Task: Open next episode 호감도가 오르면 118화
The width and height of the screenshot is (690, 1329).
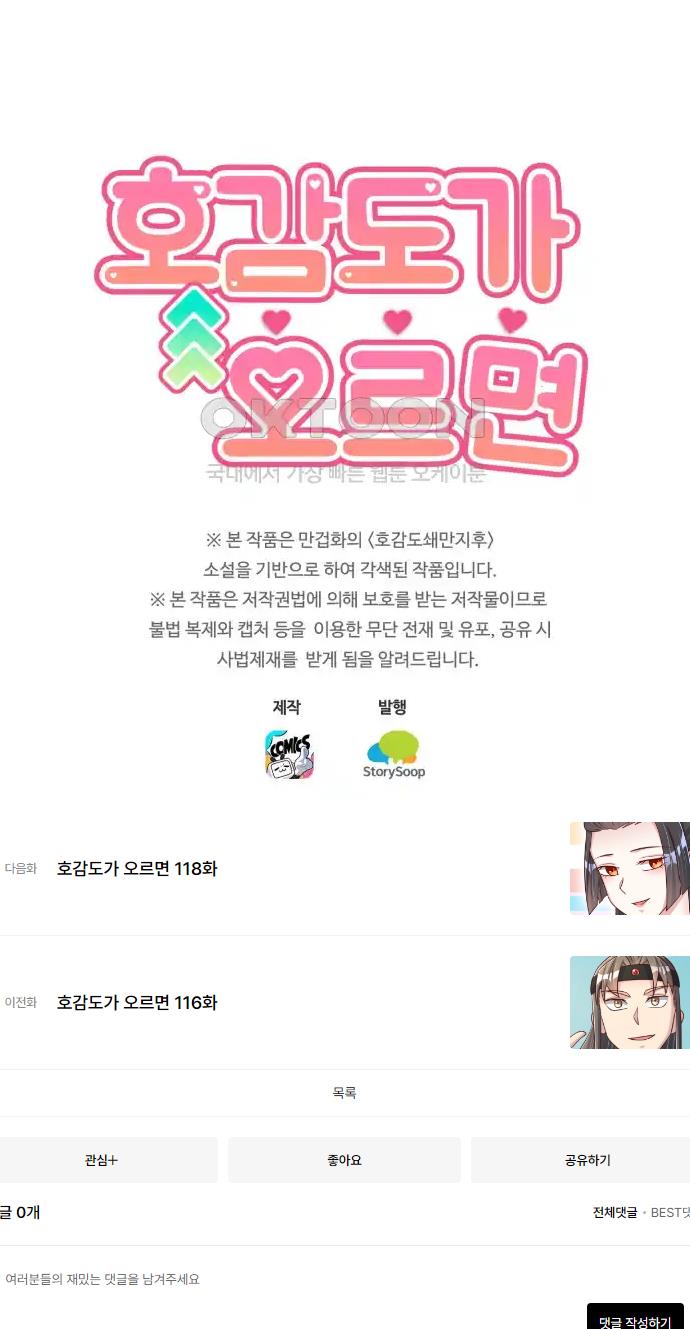Action: pyautogui.click(x=137, y=868)
